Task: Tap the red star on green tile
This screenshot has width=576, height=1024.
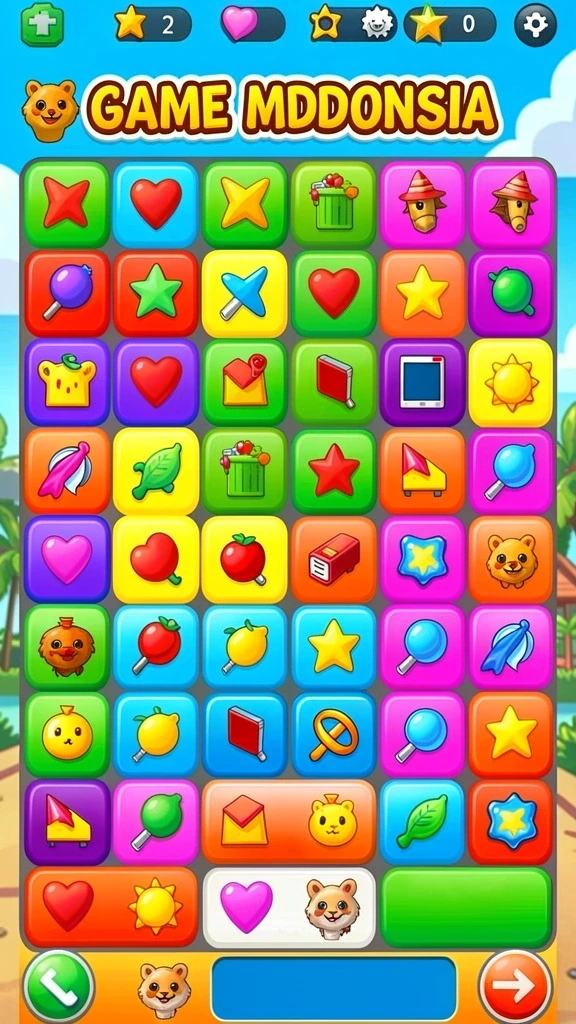Action: pyautogui.click(x=334, y=470)
